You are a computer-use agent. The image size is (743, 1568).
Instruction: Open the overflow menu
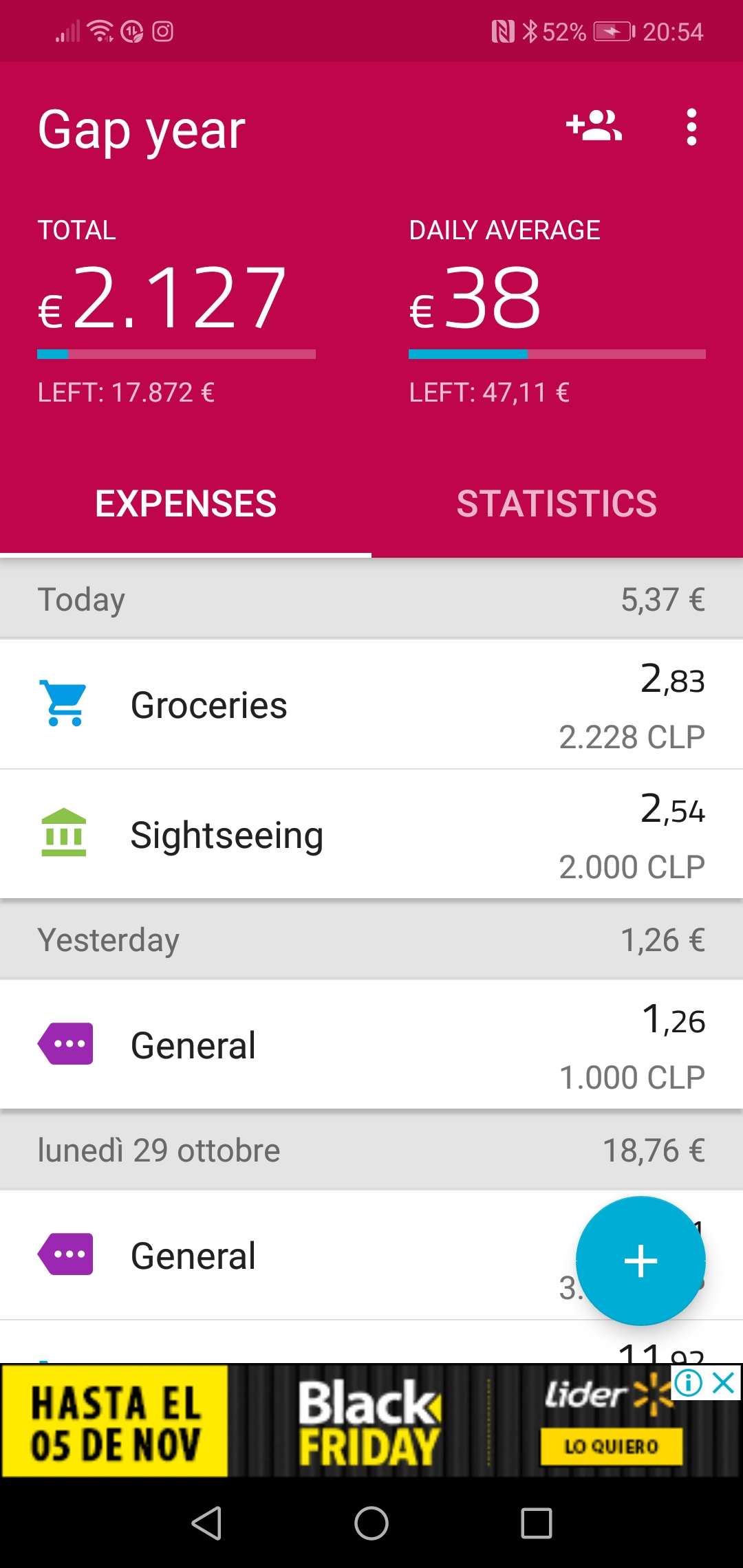691,127
